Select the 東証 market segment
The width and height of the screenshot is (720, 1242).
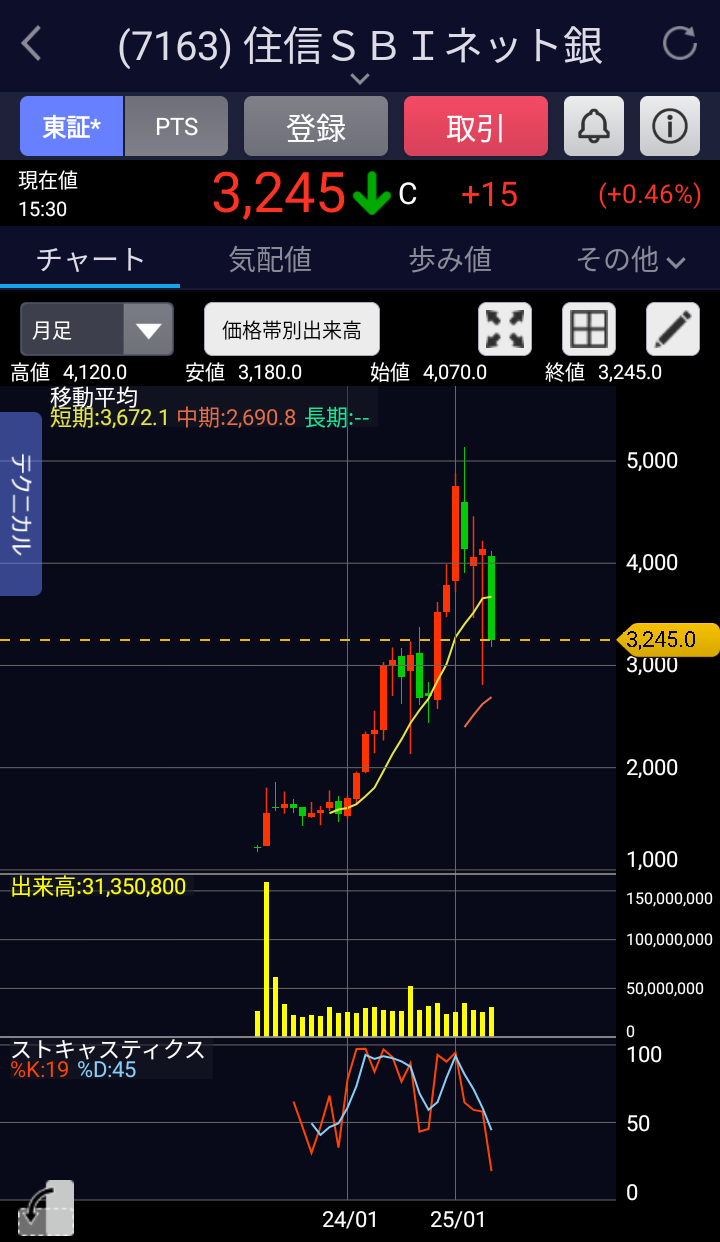pyautogui.click(x=72, y=126)
